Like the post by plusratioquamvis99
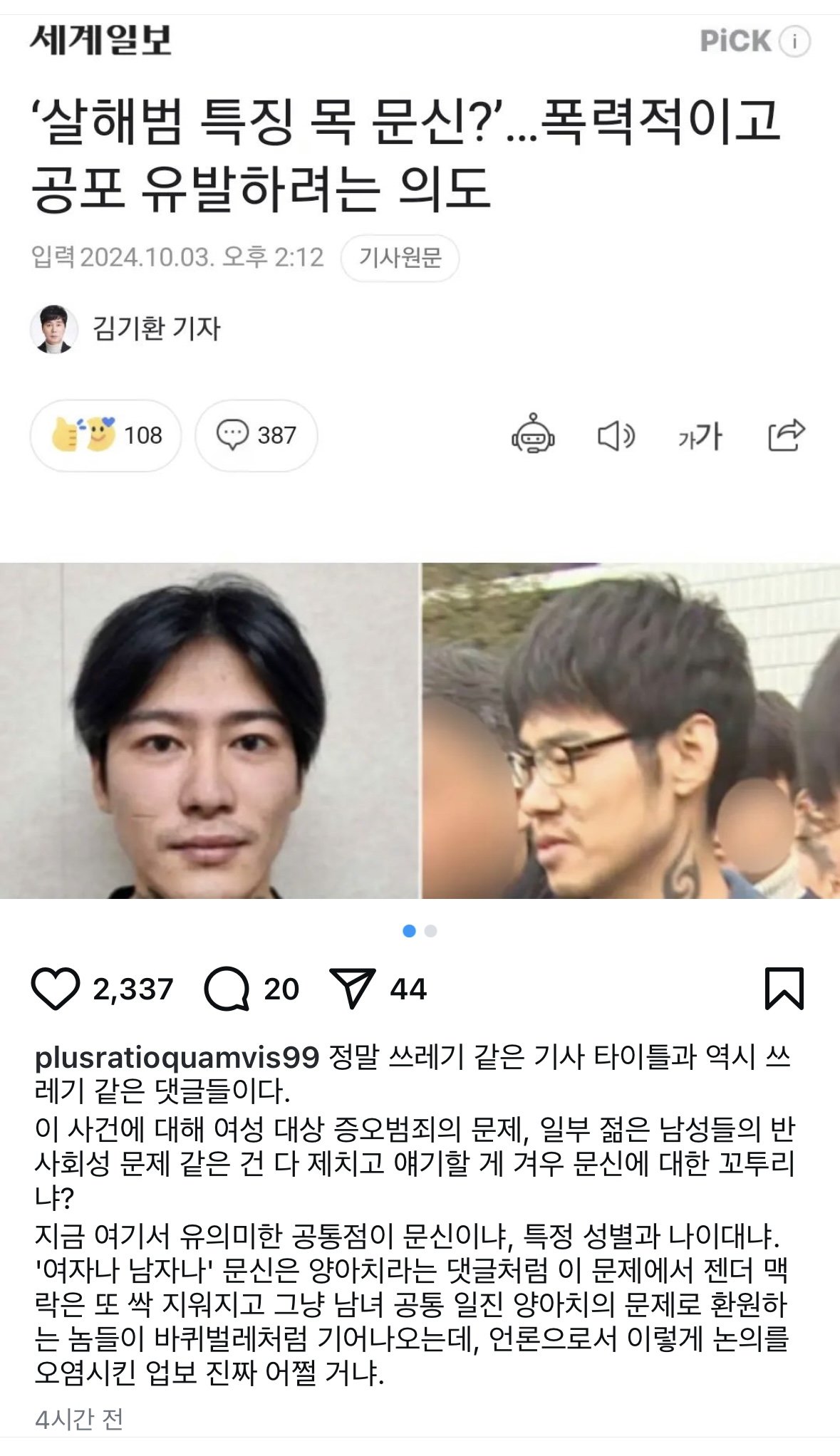Screen dimensions: 840x1456 point(56,989)
